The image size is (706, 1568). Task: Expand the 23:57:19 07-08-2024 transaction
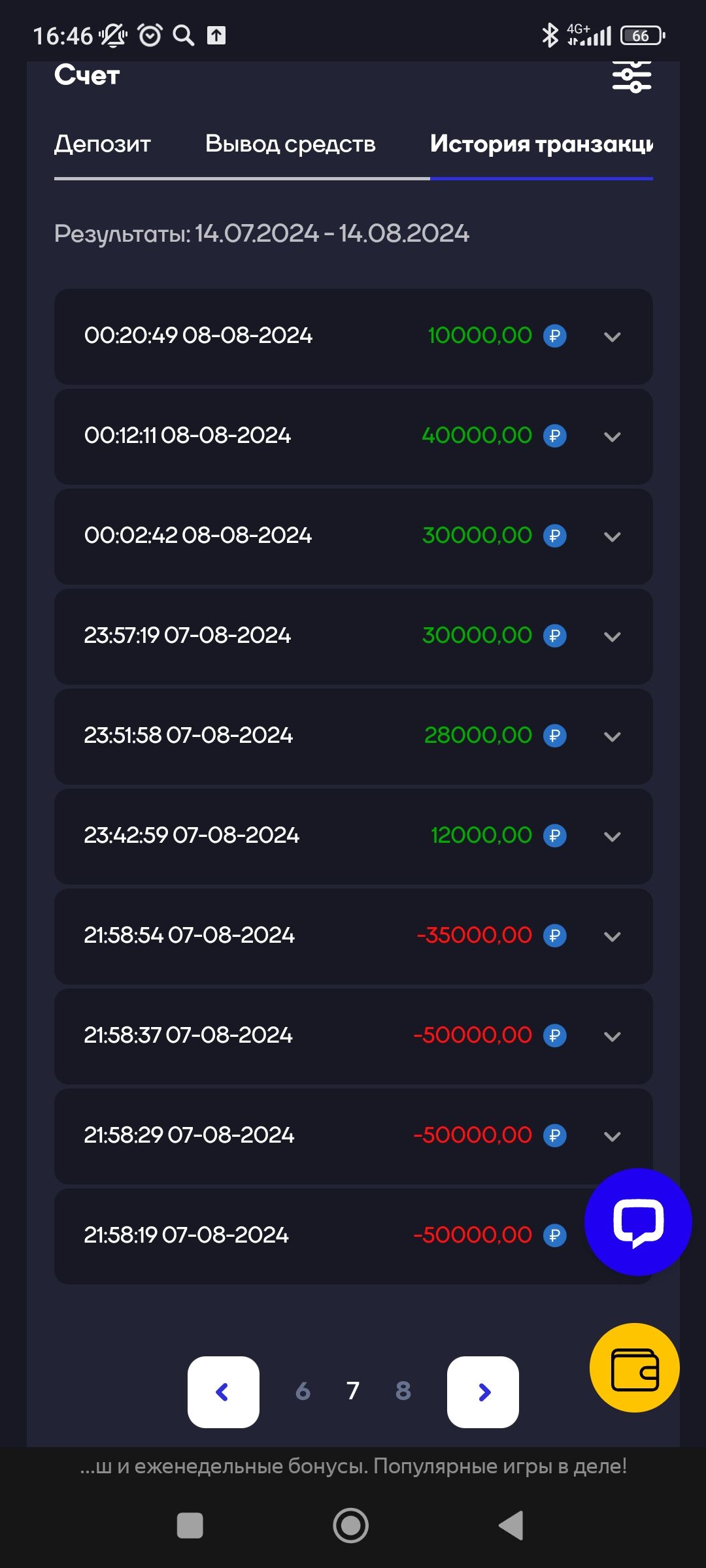pyautogui.click(x=612, y=637)
